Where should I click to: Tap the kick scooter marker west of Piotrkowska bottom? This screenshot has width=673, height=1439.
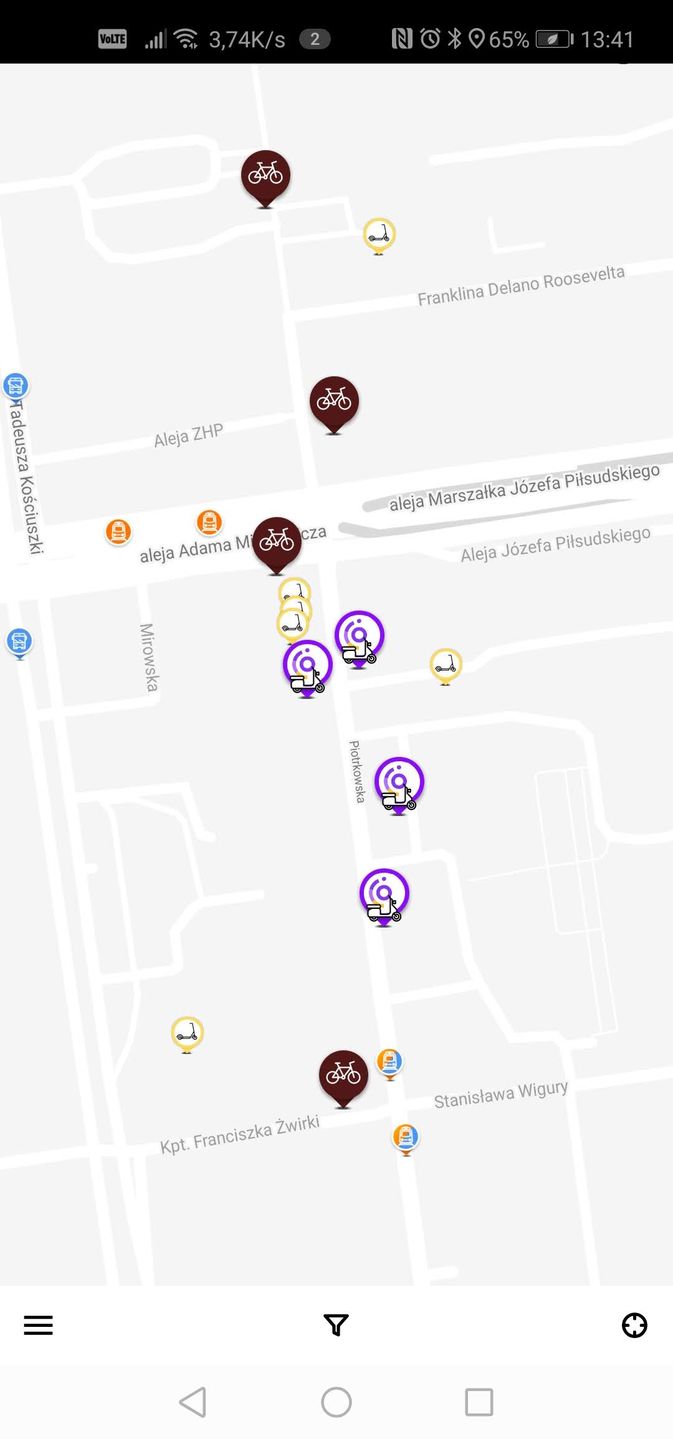(x=187, y=1033)
